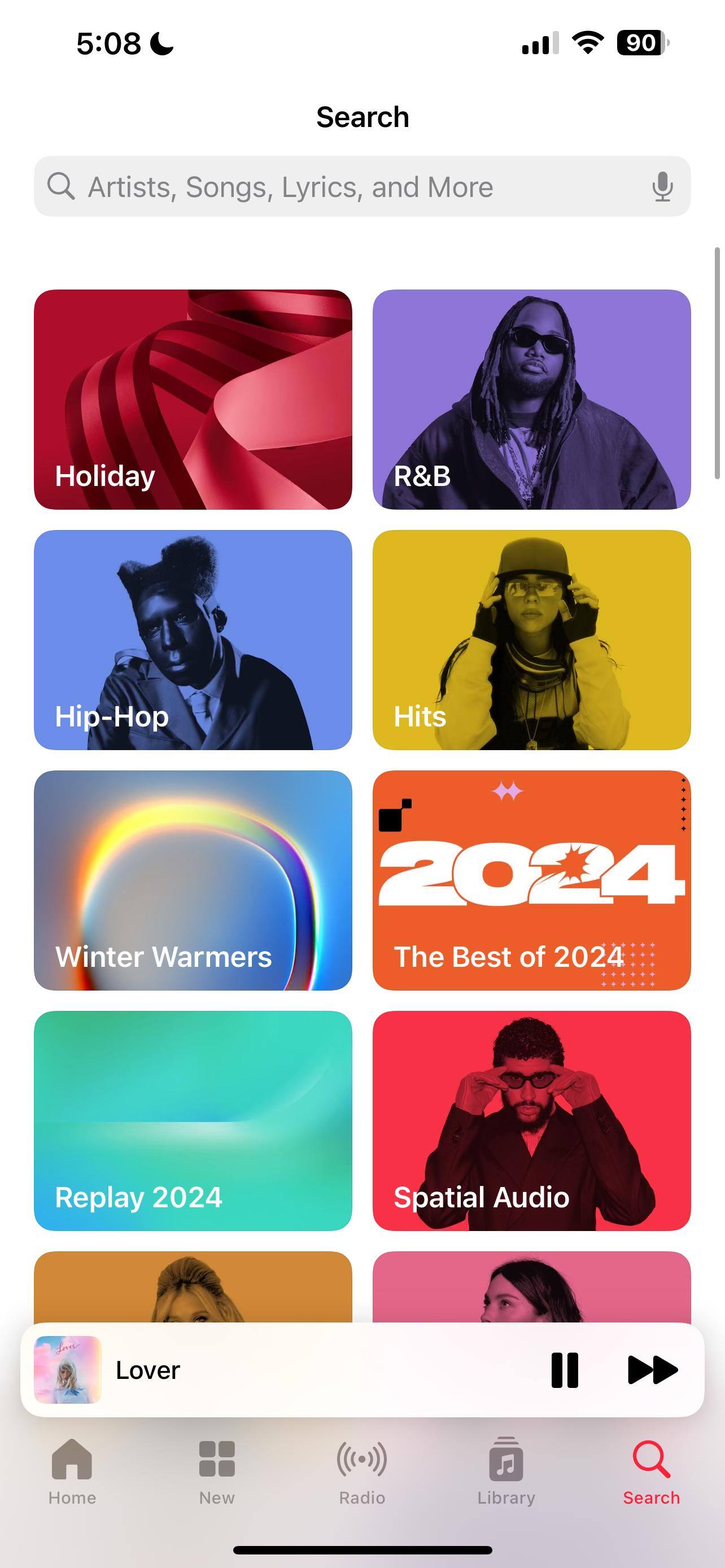
Task: Go to the New tab
Action: 217,1470
